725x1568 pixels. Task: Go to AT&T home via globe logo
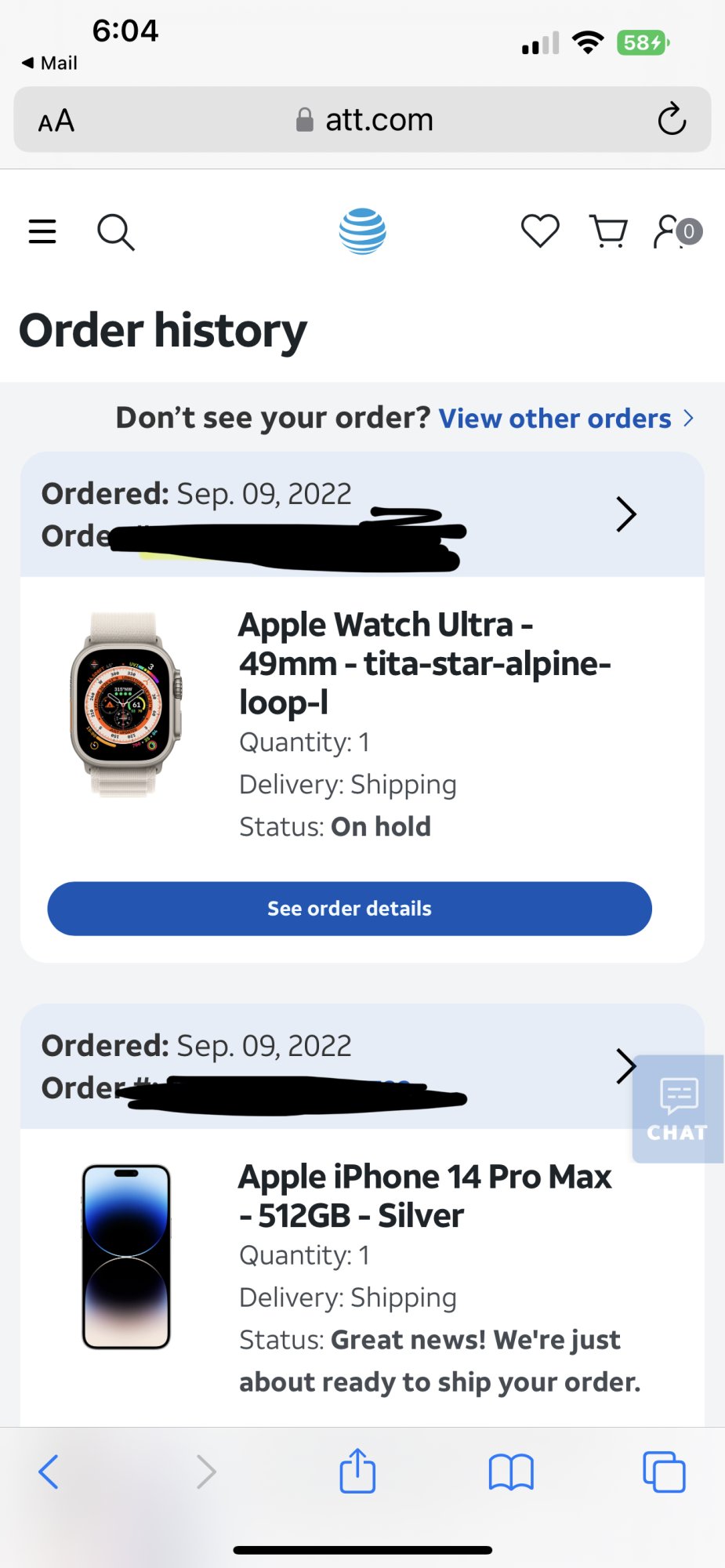pyautogui.click(x=362, y=231)
